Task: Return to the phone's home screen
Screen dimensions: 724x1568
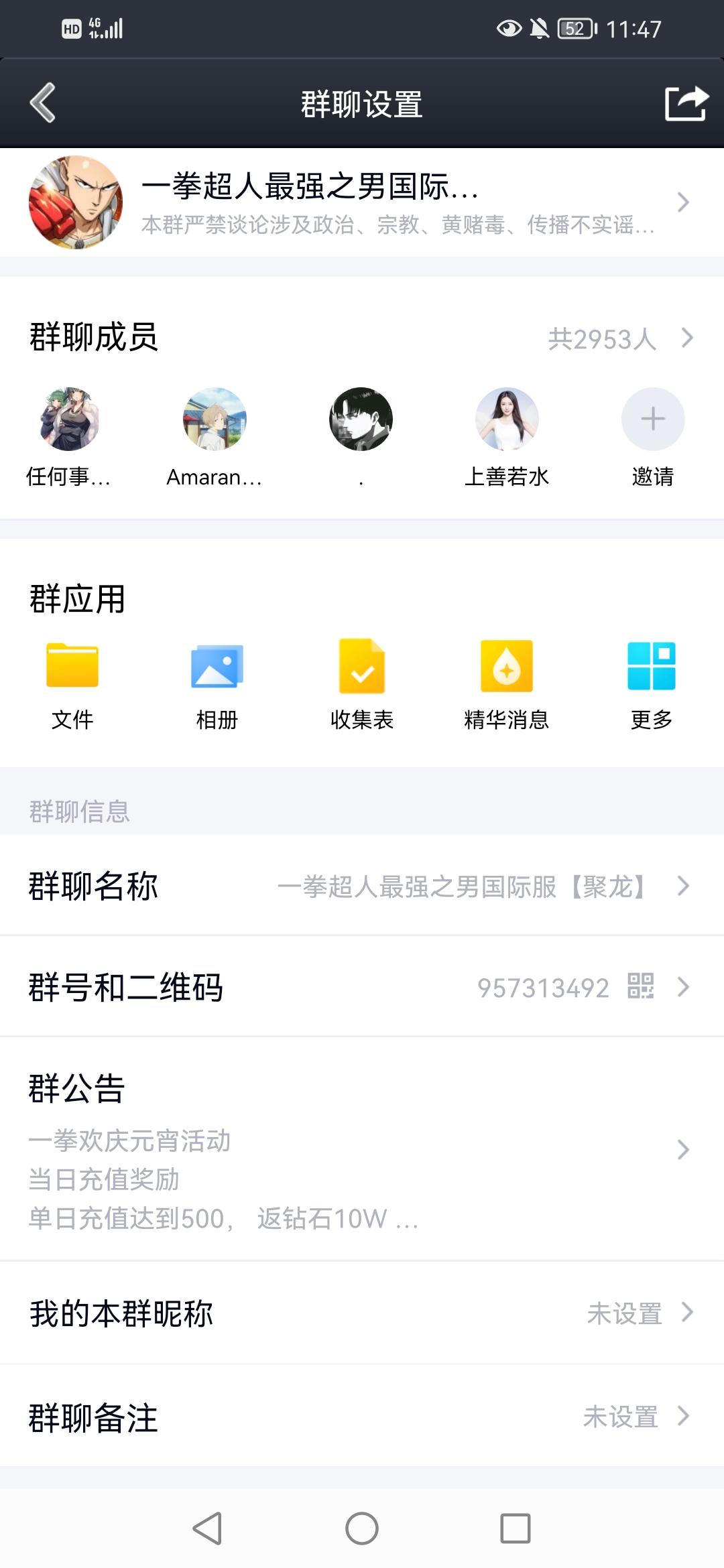Action: 362,1529
